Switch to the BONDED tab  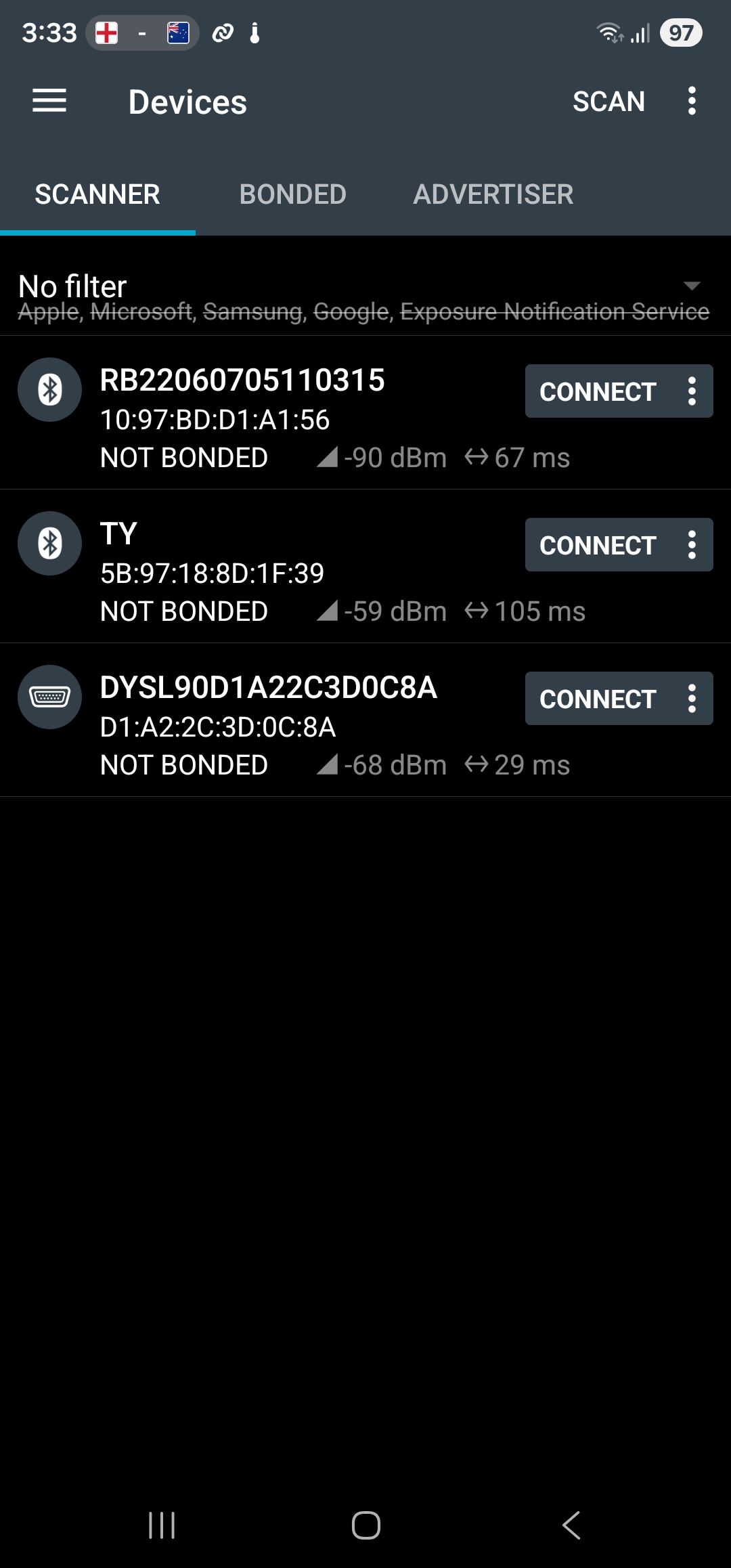[x=292, y=195]
